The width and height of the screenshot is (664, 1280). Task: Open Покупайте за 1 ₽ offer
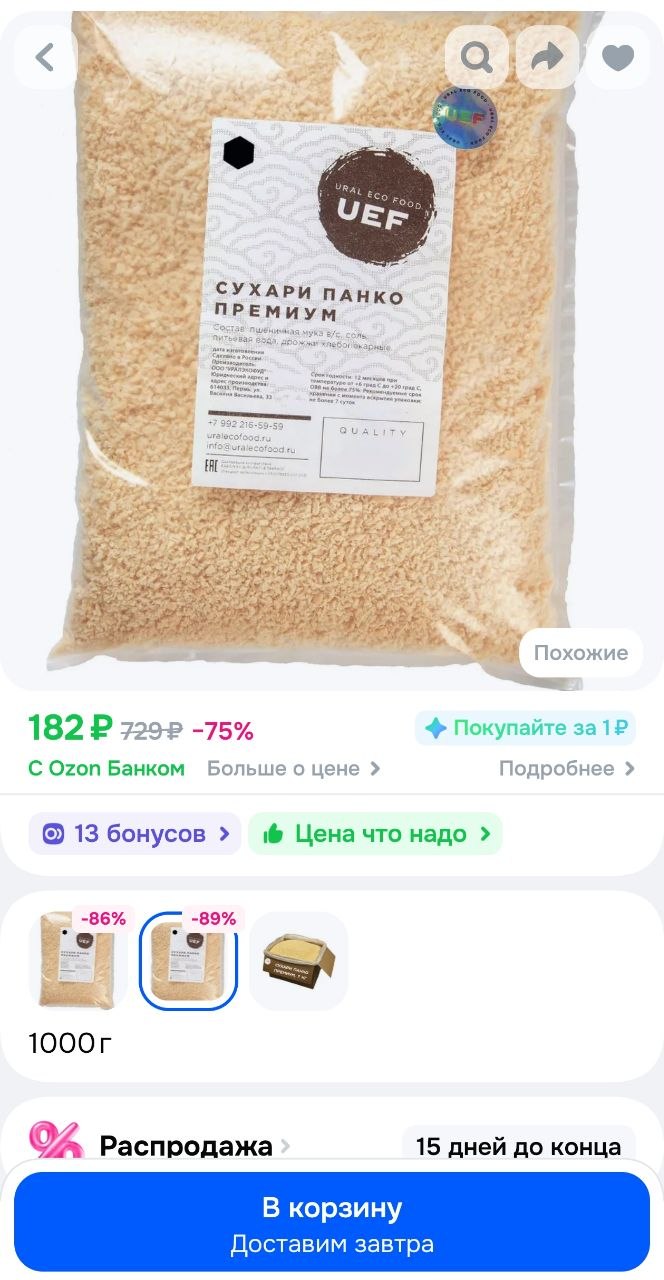(526, 728)
